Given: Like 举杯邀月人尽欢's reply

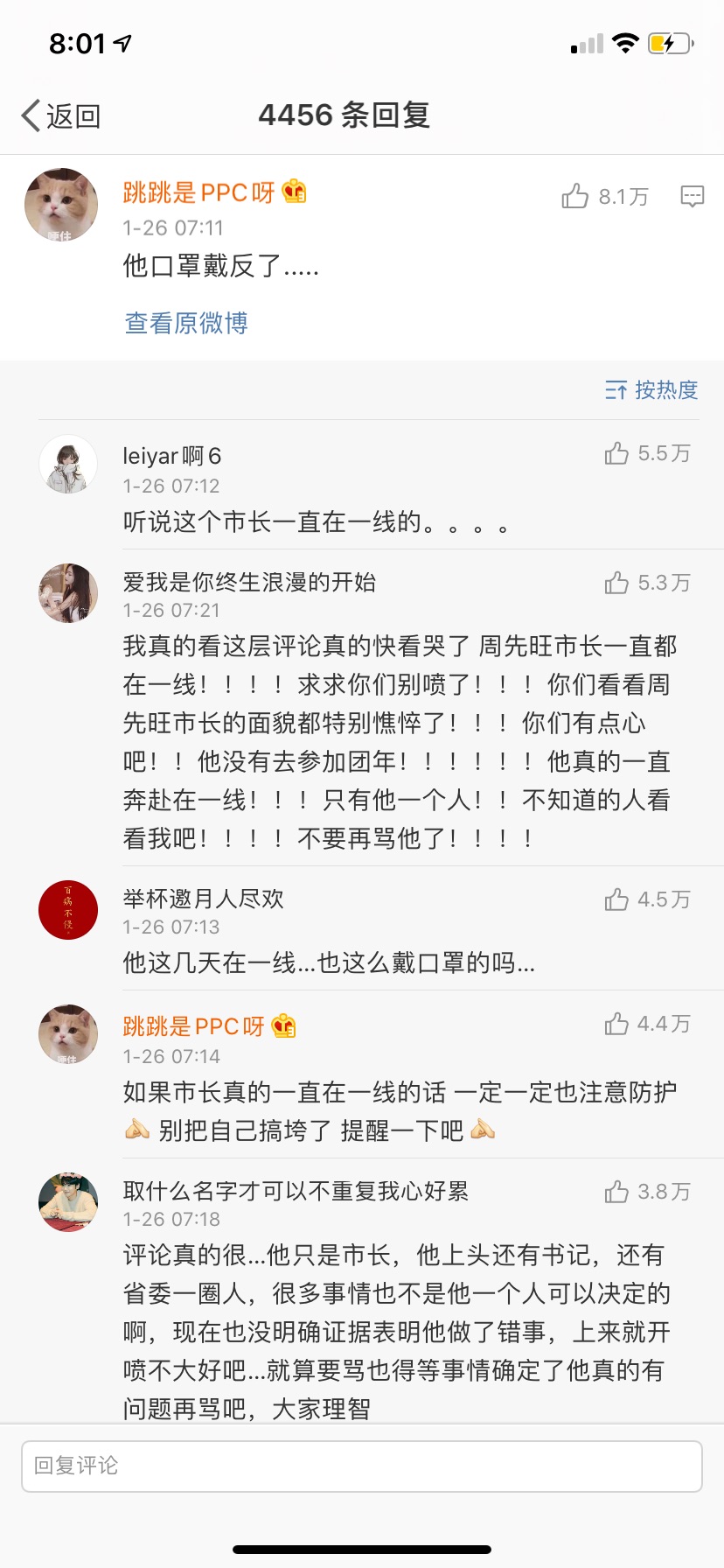Looking at the screenshot, I should tap(647, 899).
